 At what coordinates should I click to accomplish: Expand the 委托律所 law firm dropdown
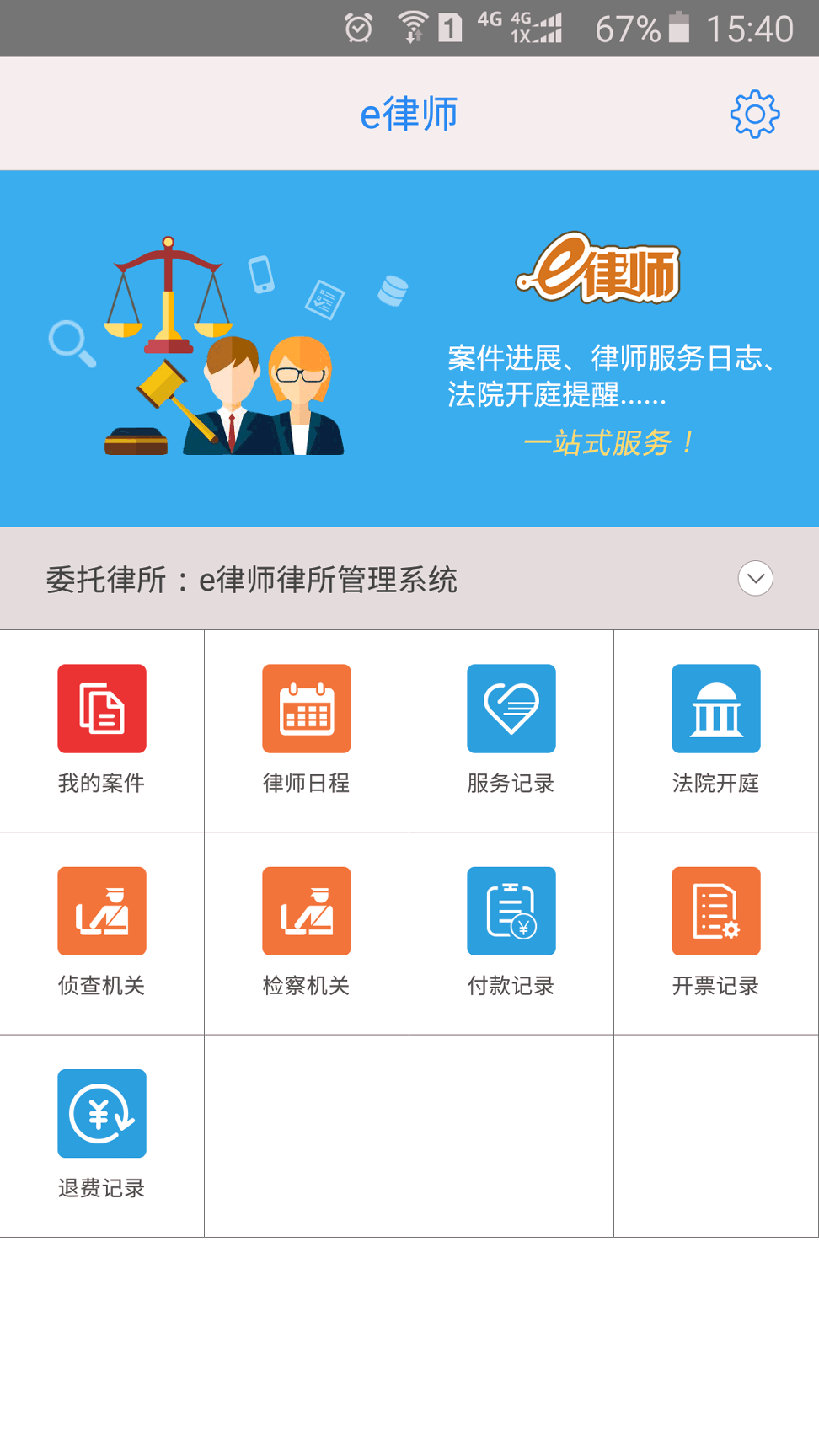pyautogui.click(x=755, y=579)
